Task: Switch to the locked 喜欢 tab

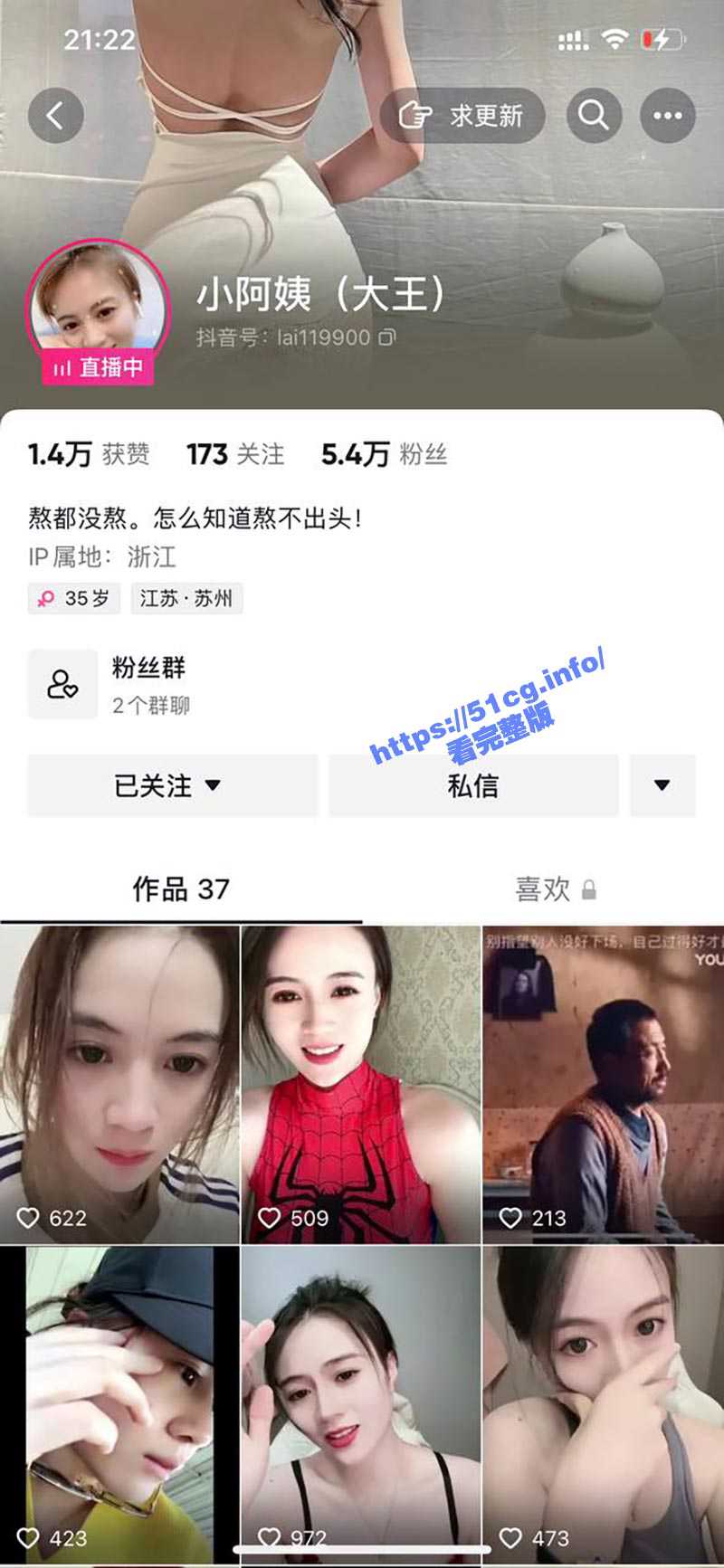Action: coord(554,889)
